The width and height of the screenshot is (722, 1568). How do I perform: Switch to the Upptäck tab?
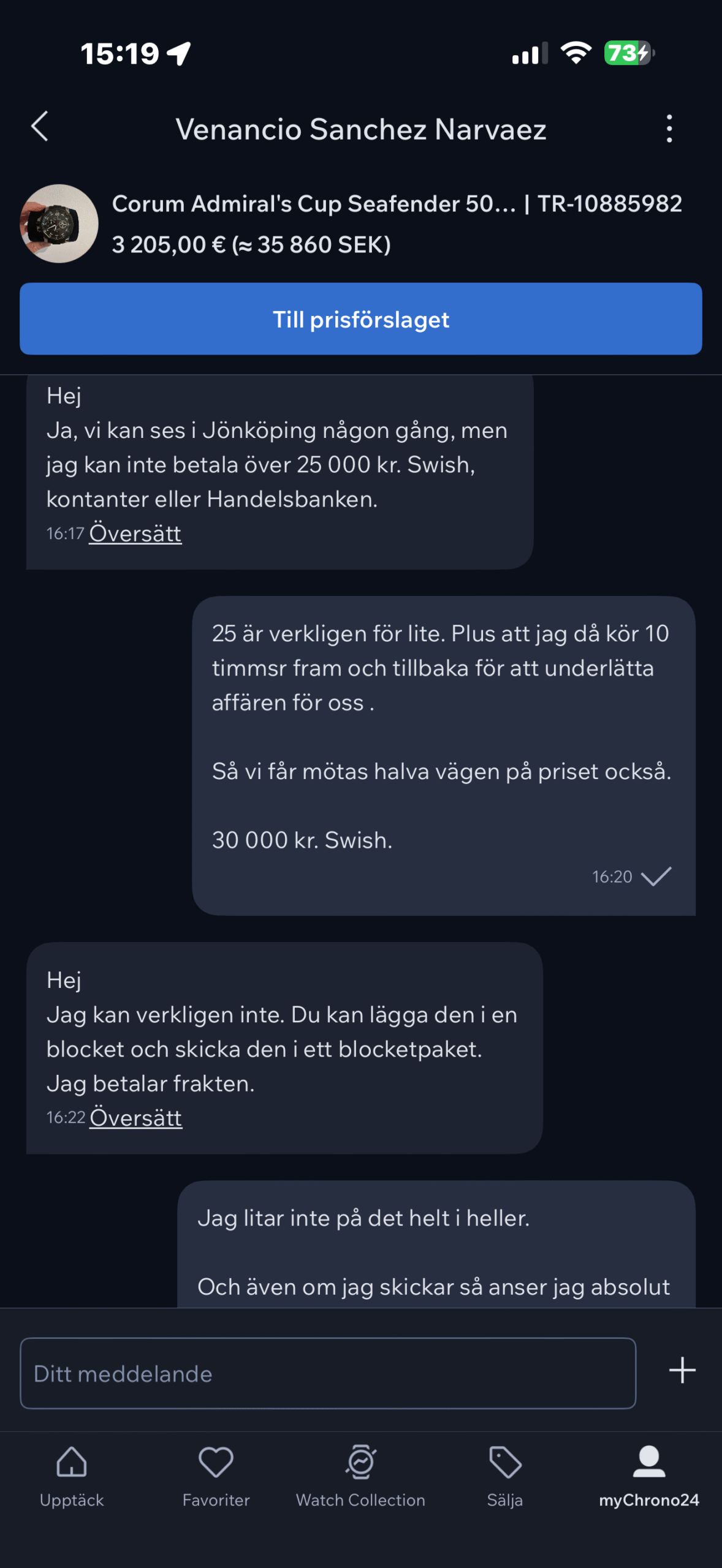[x=72, y=1476]
